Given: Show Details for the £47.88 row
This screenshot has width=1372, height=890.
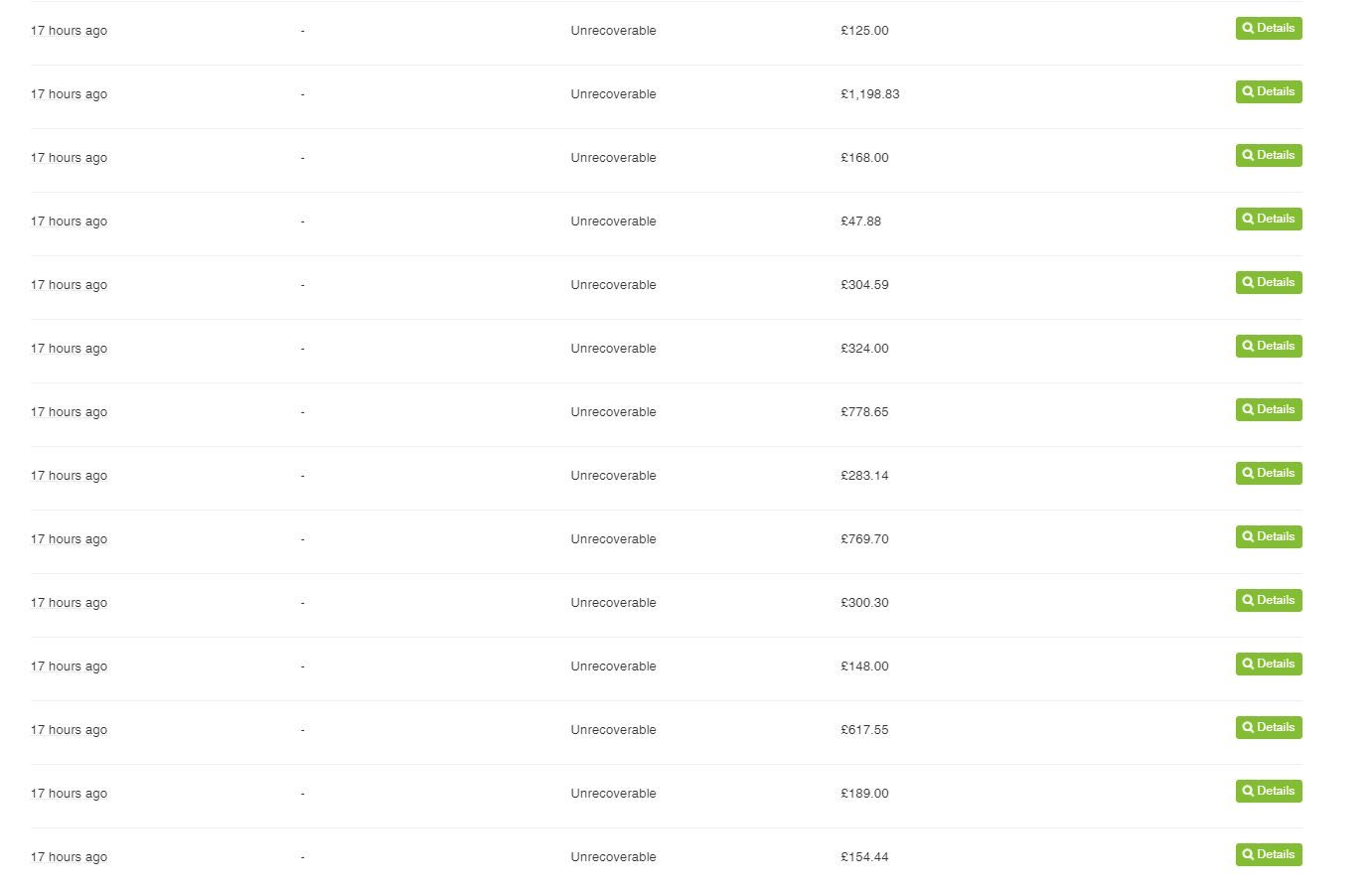Looking at the screenshot, I should click(1268, 220).
